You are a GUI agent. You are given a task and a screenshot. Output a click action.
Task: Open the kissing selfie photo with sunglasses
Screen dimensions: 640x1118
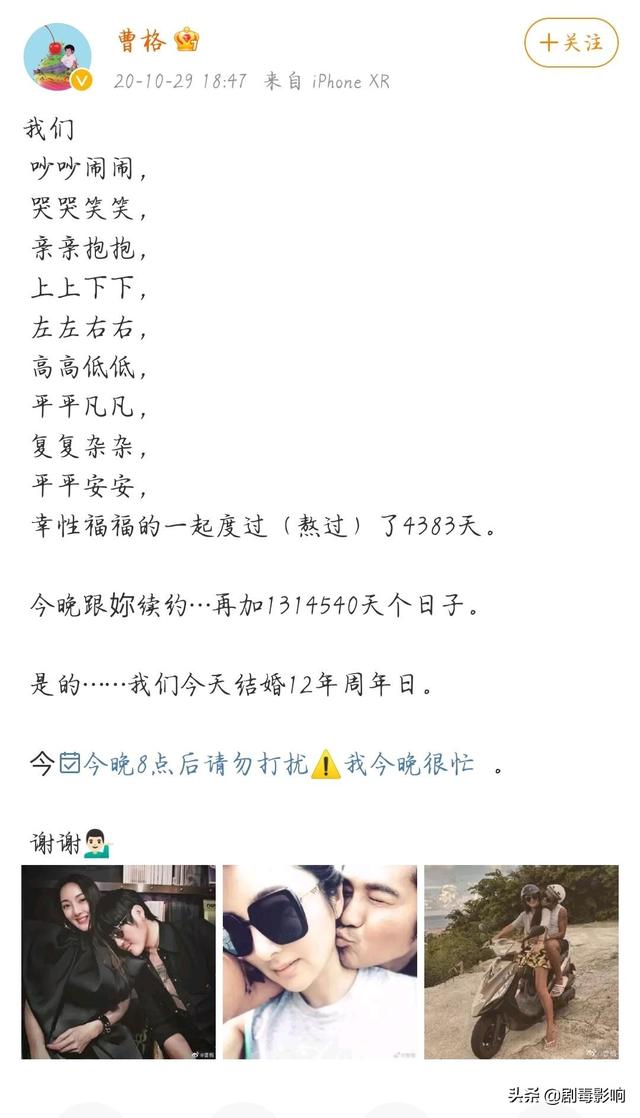point(320,961)
